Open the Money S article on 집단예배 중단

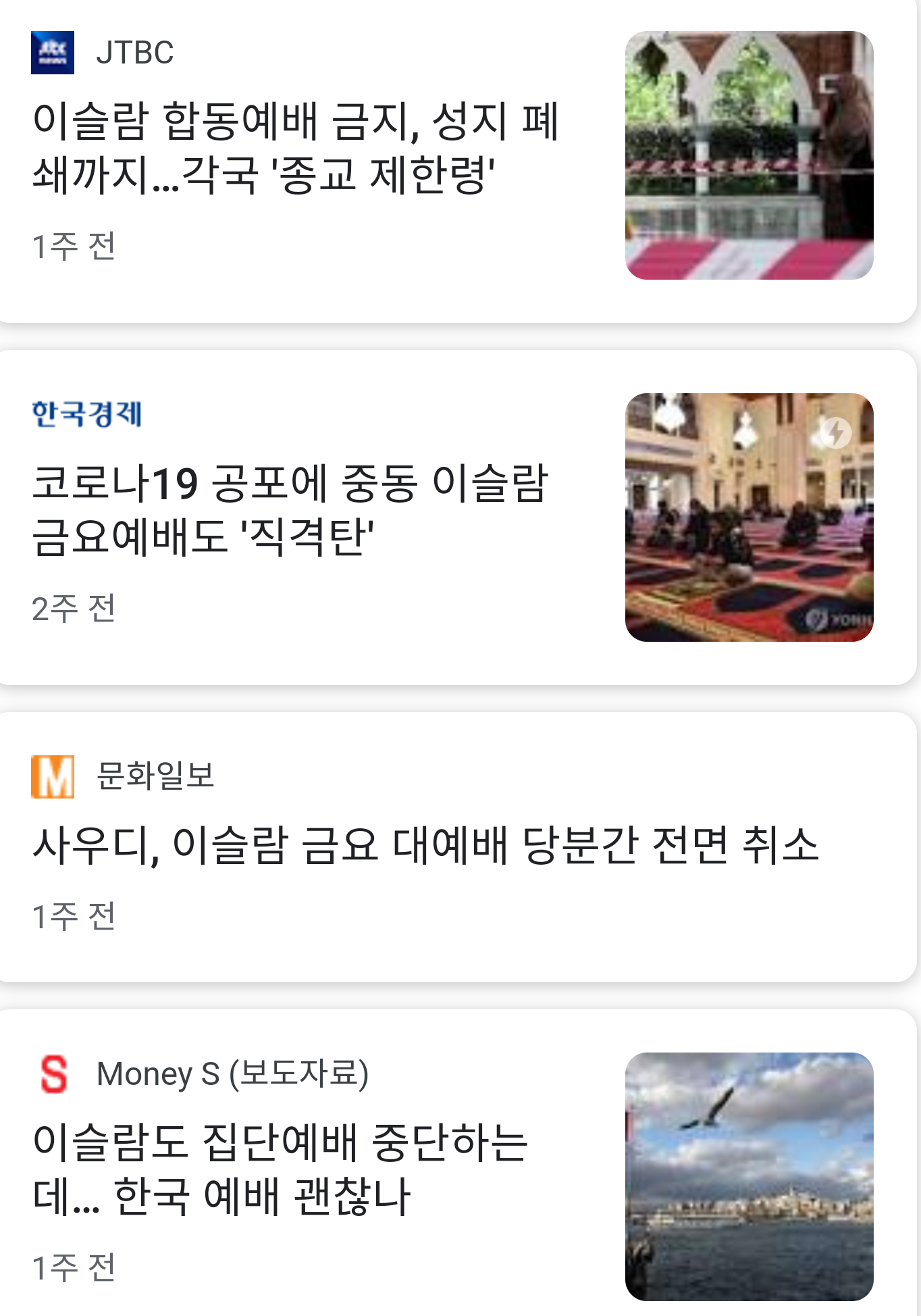(x=281, y=1169)
